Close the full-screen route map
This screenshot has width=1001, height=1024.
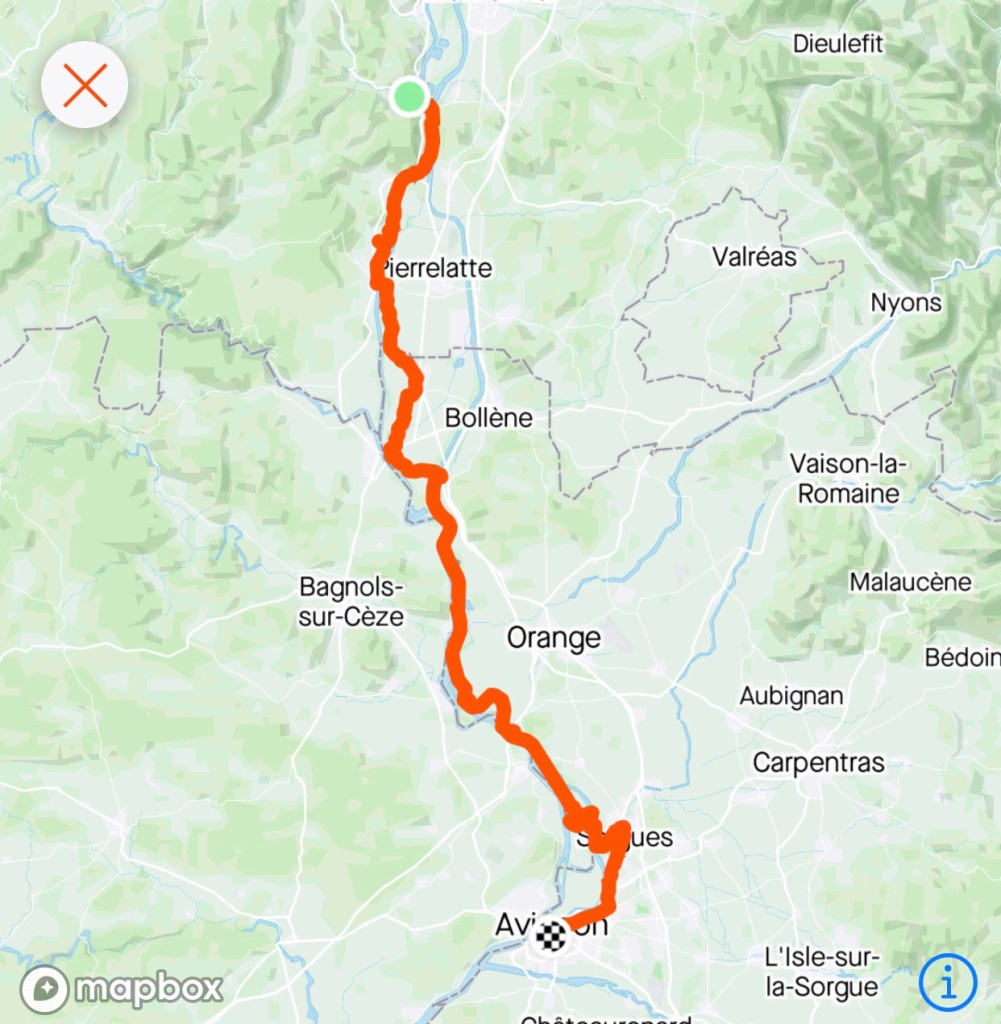85,85
